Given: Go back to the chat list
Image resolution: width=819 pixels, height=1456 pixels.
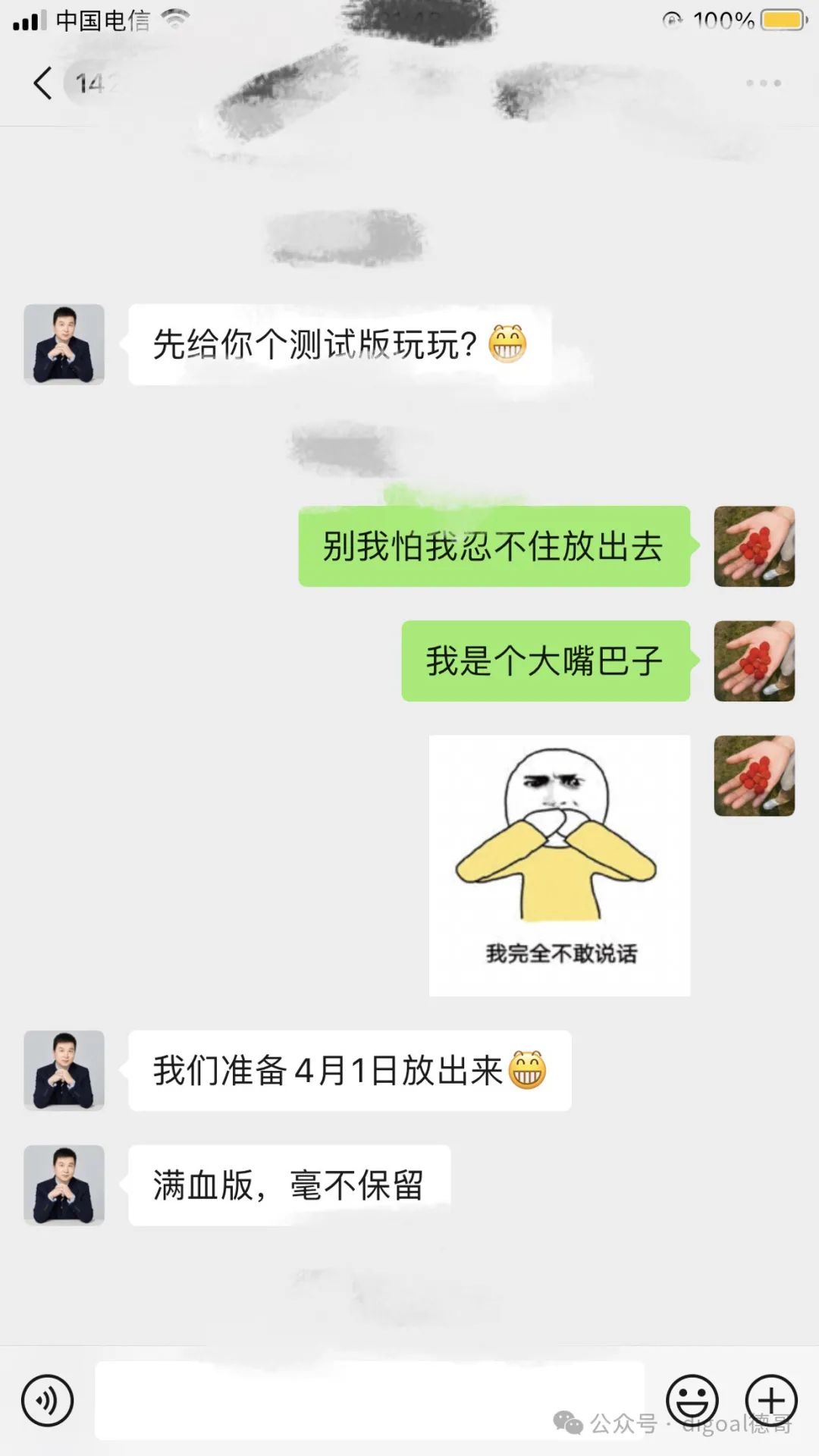Looking at the screenshot, I should 43,83.
